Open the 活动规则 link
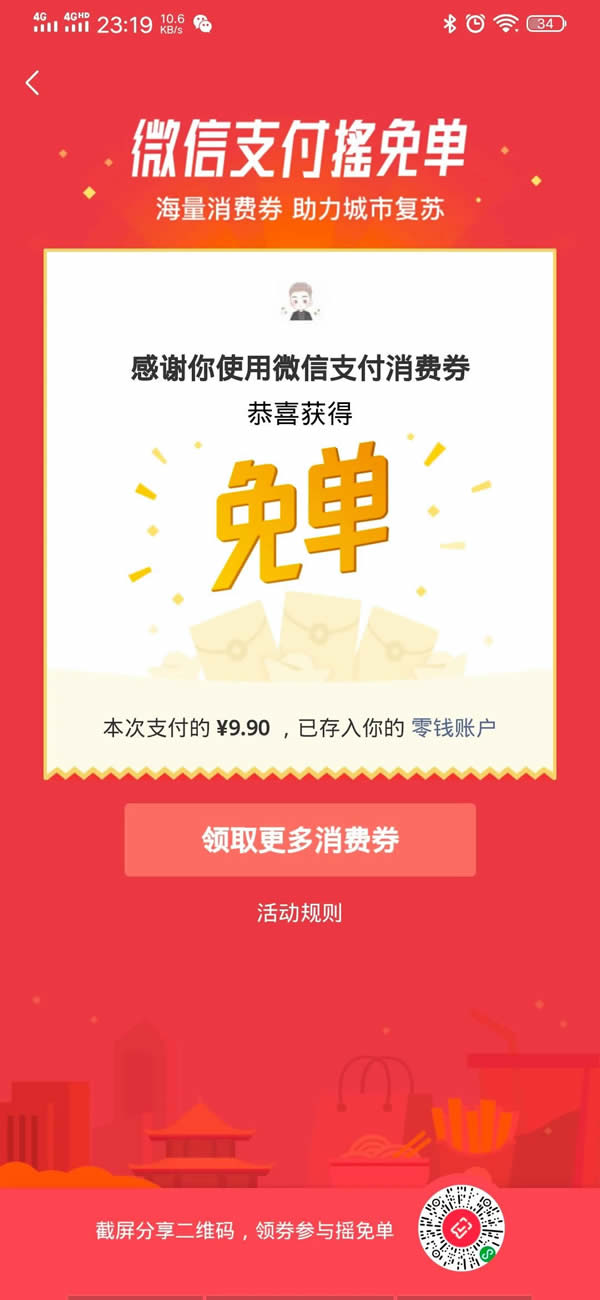This screenshot has width=600, height=1300. (x=300, y=912)
